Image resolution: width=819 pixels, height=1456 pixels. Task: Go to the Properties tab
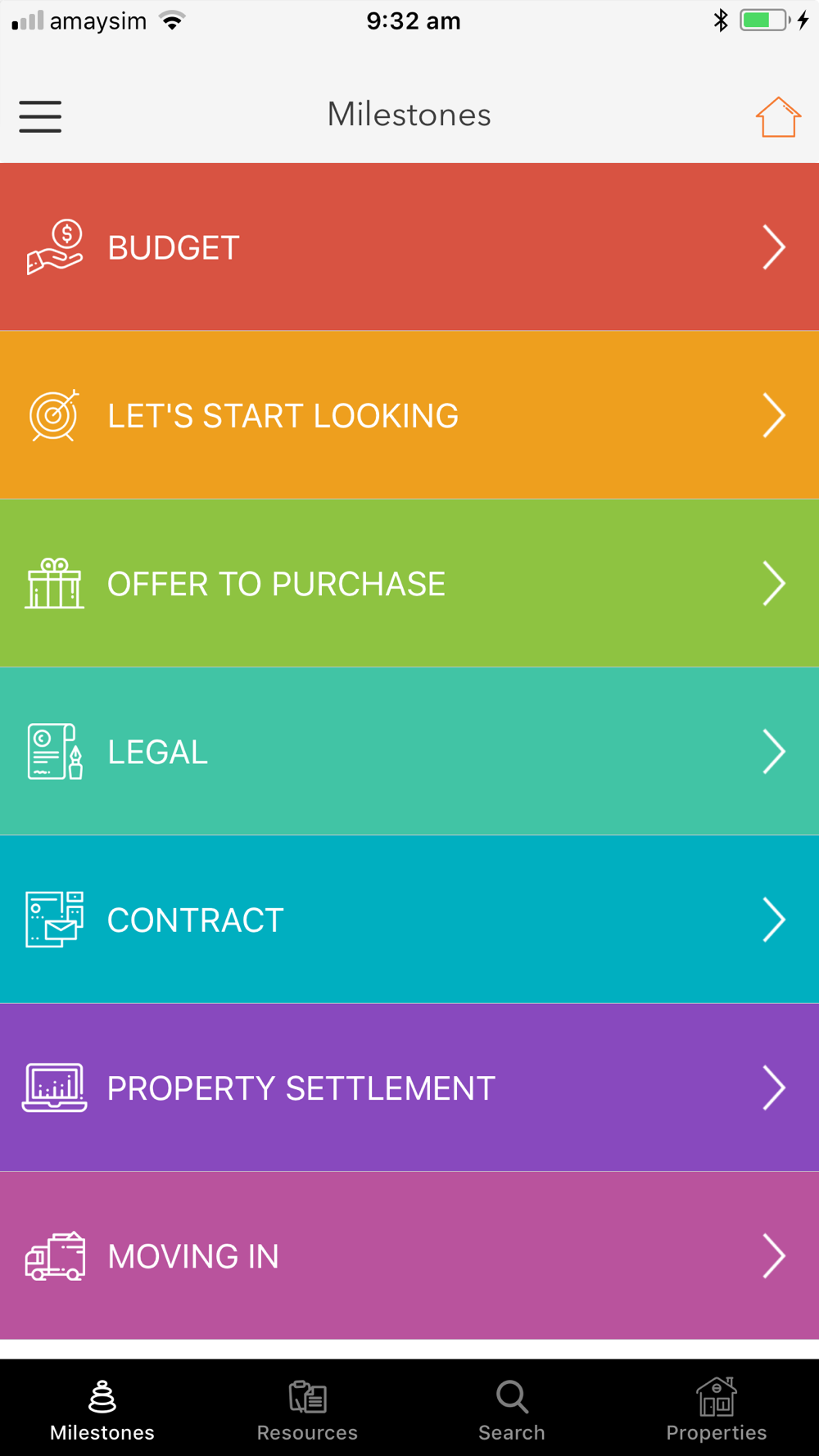point(716,1409)
